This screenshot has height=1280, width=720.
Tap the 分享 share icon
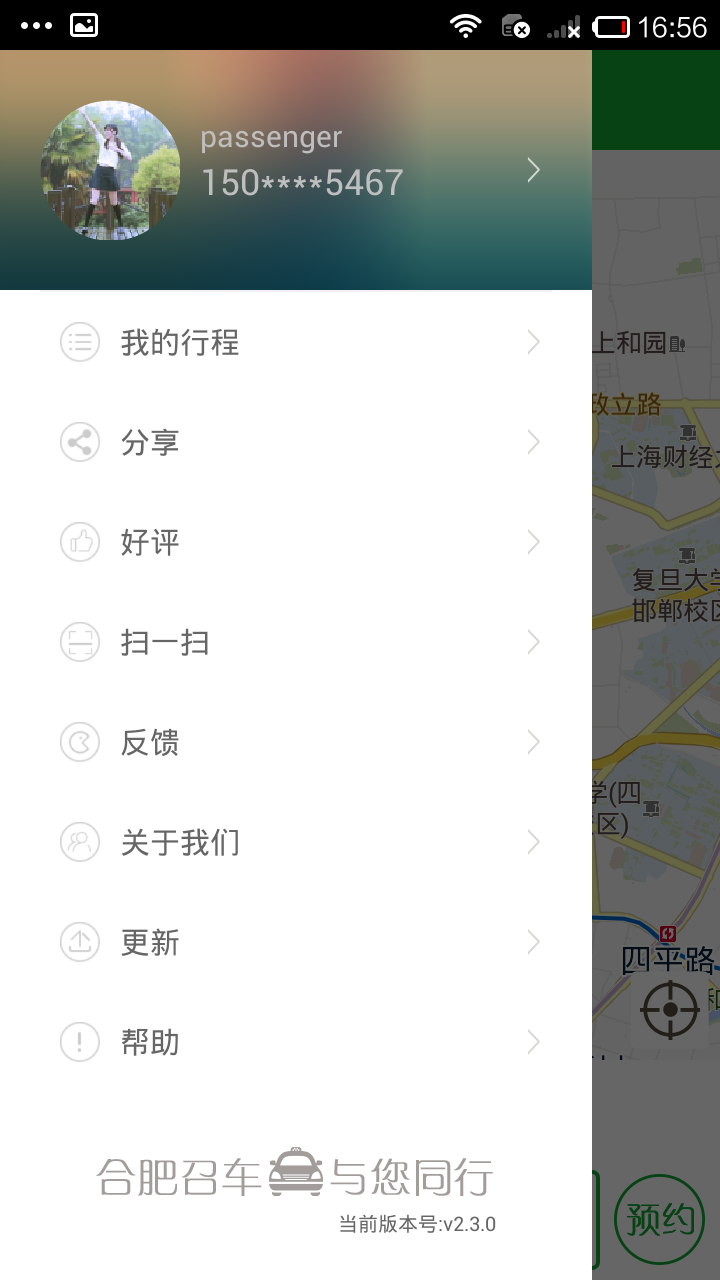[80, 442]
